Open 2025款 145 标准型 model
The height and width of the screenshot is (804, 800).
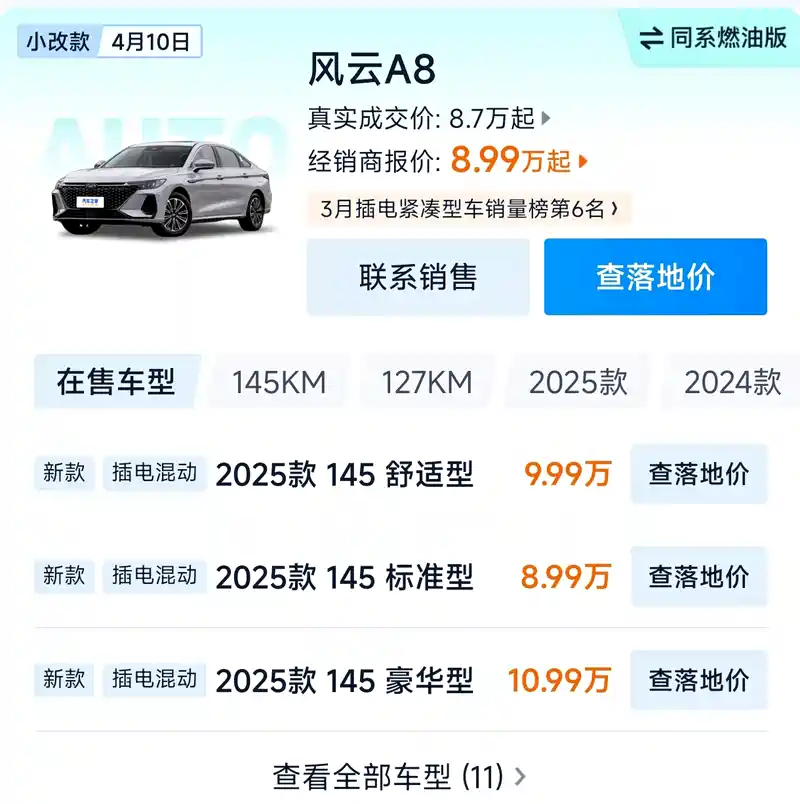point(344,577)
